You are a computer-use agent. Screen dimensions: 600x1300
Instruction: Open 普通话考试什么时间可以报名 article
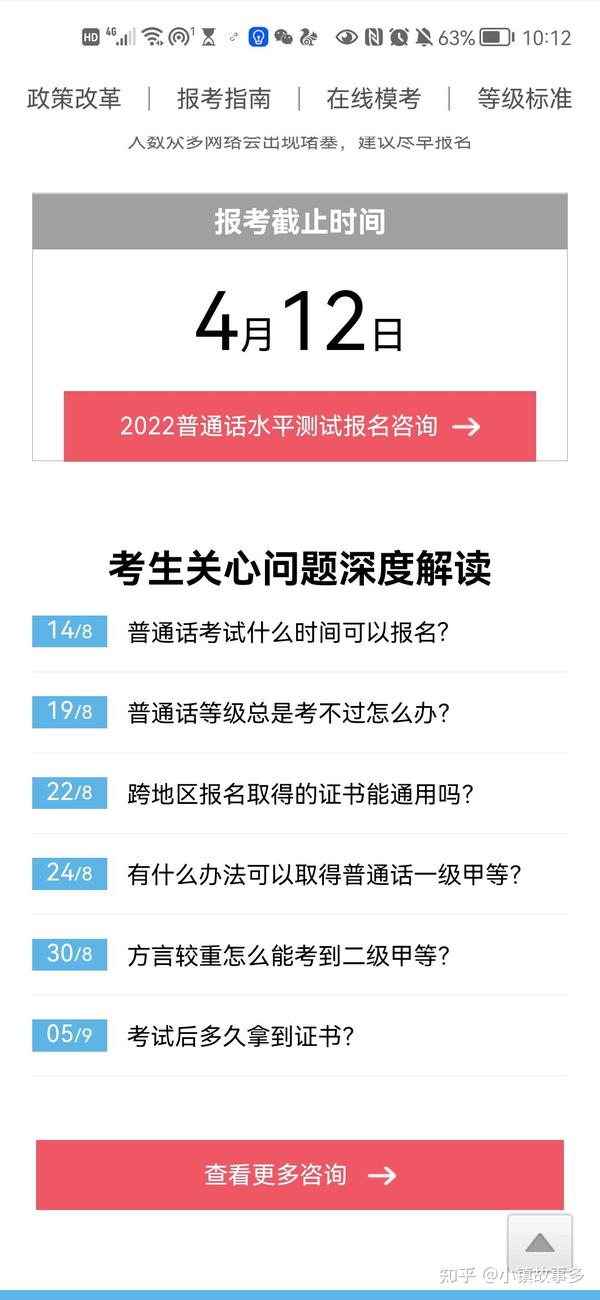pyautogui.click(x=300, y=633)
